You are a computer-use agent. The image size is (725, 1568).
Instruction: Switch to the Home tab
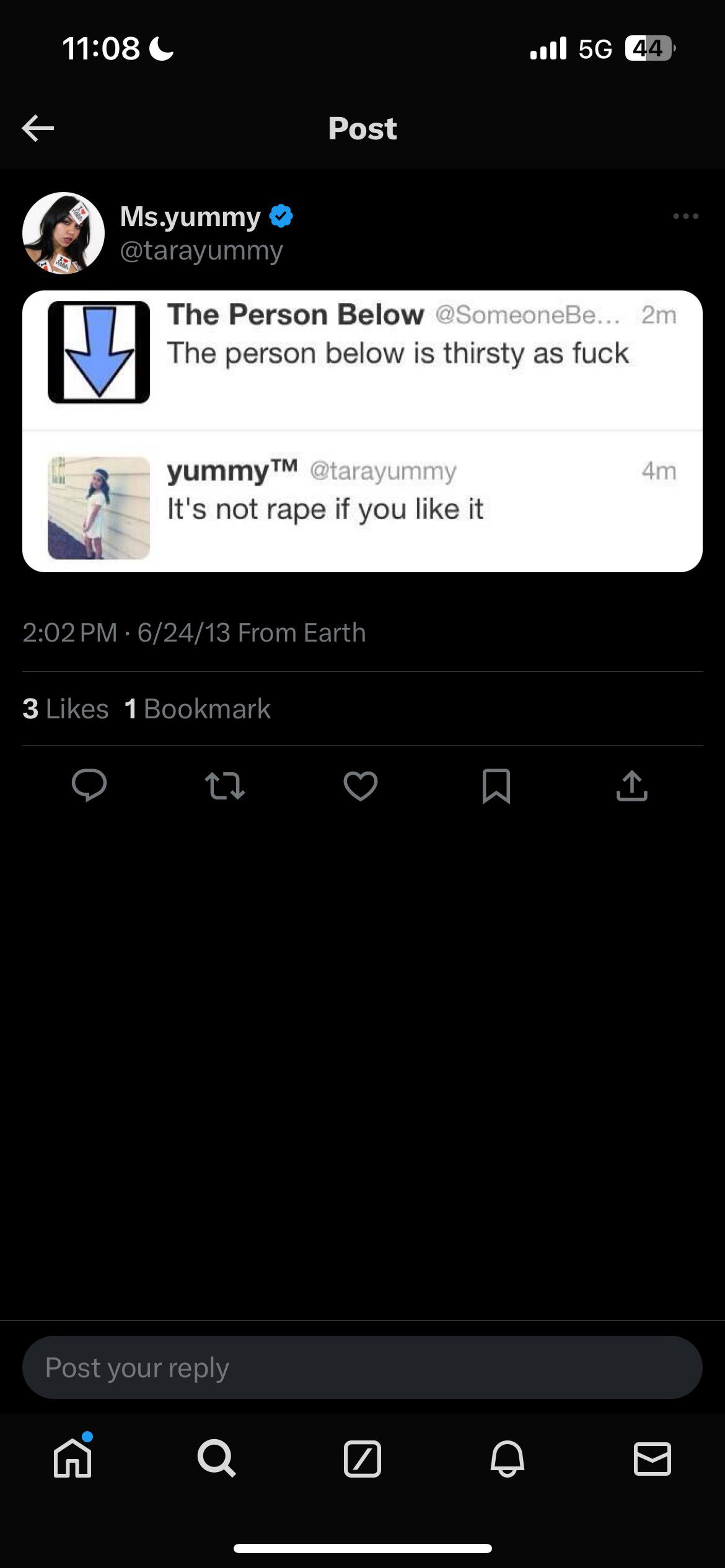pyautogui.click(x=73, y=1459)
